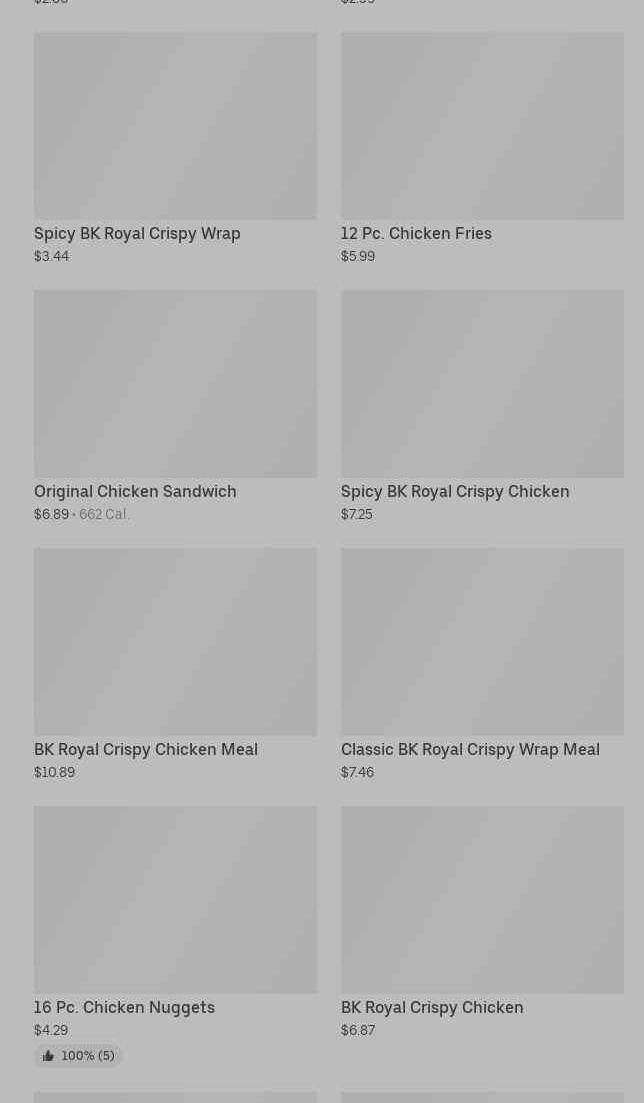Image resolution: width=644 pixels, height=1103 pixels.
Task: Open the Spicy BK Royal Crispy Chicken item
Action: click(x=482, y=407)
